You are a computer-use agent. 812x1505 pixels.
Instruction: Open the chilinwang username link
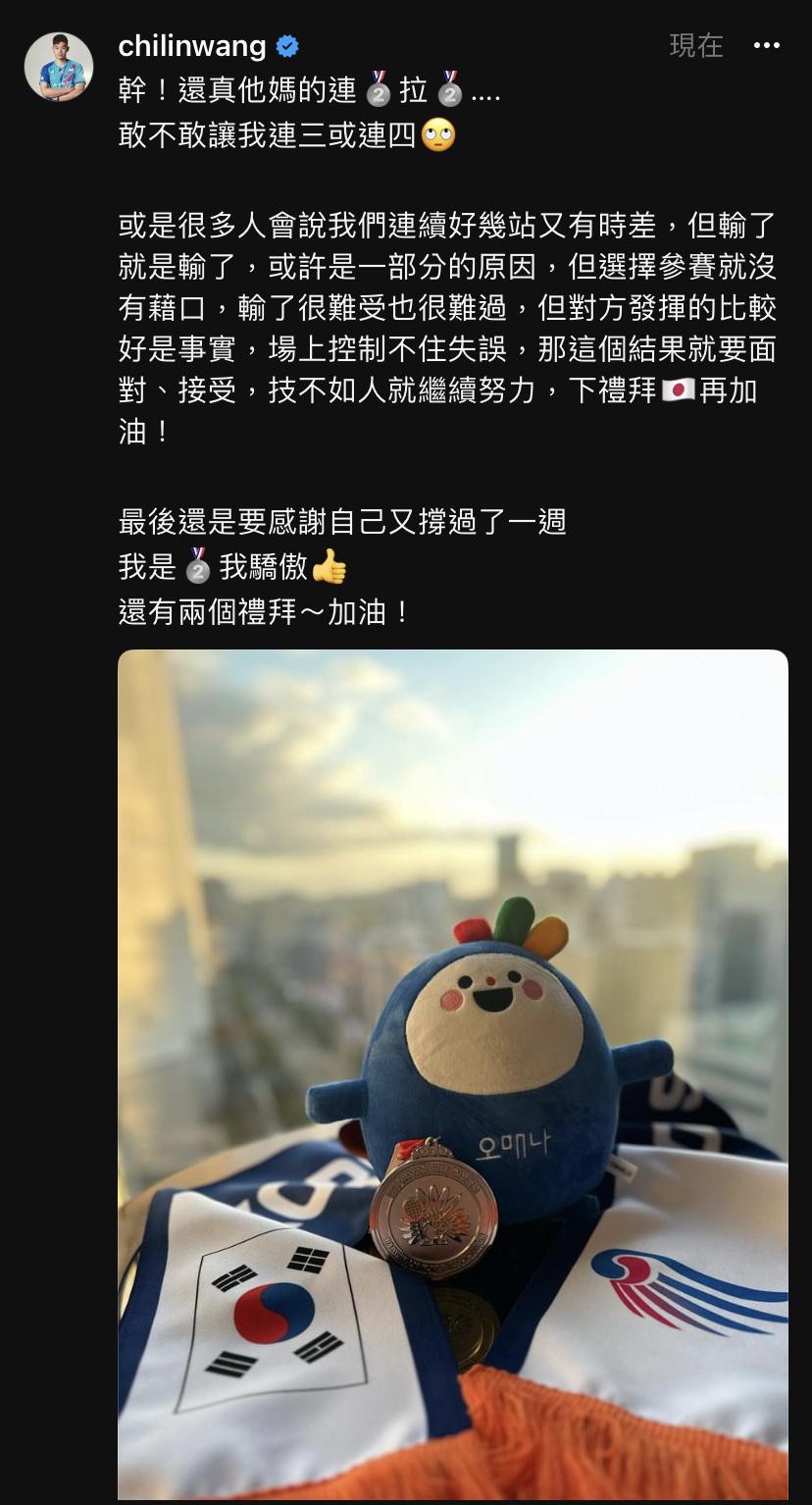[x=191, y=46]
